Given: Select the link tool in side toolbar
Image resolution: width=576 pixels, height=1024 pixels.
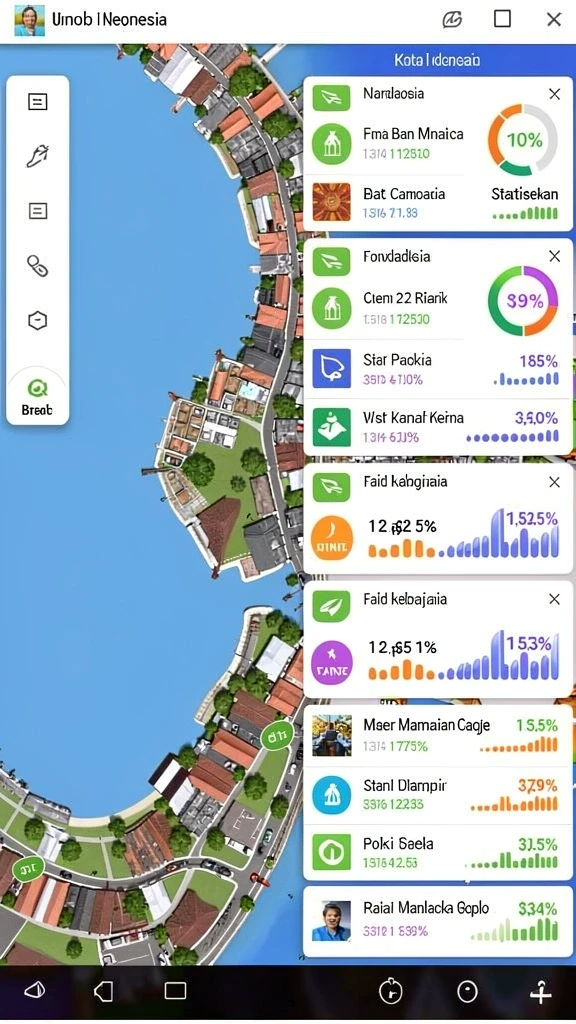Looking at the screenshot, I should pos(37,266).
